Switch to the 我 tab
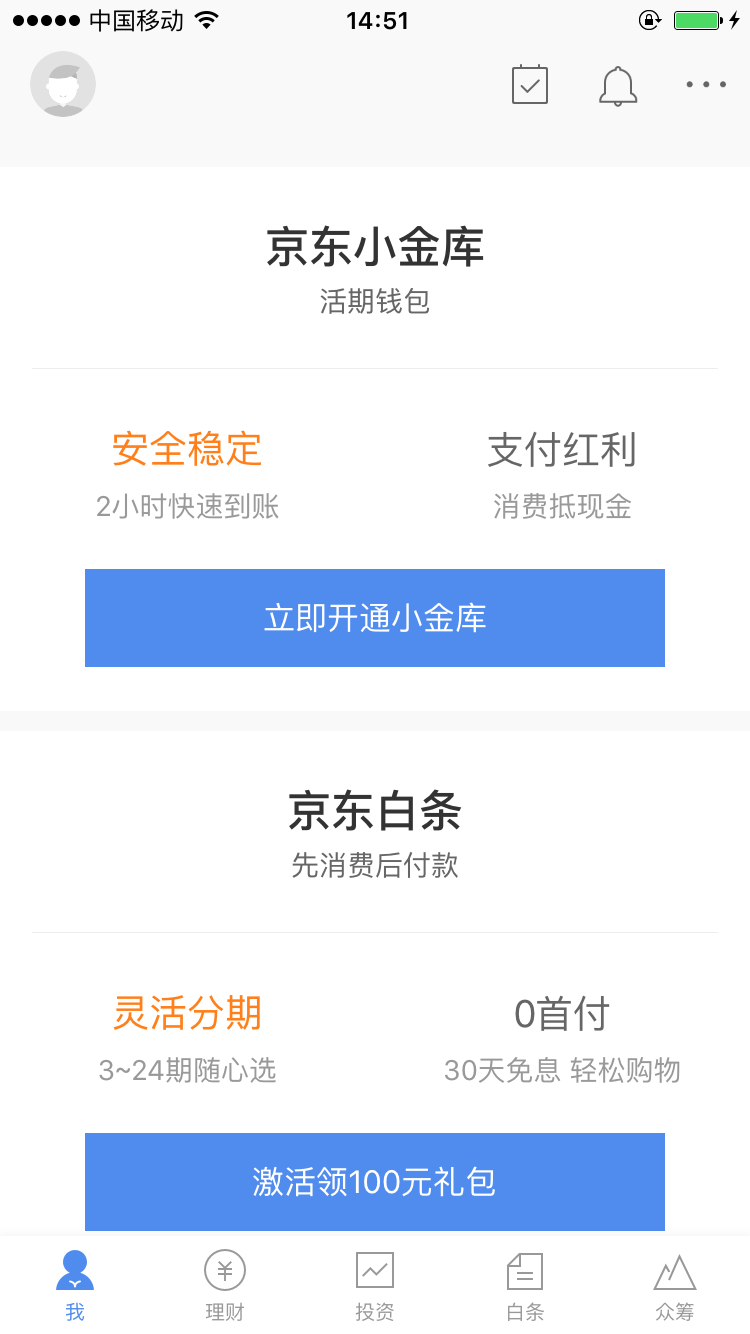This screenshot has height=1334, width=750. pyautogui.click(x=75, y=1285)
